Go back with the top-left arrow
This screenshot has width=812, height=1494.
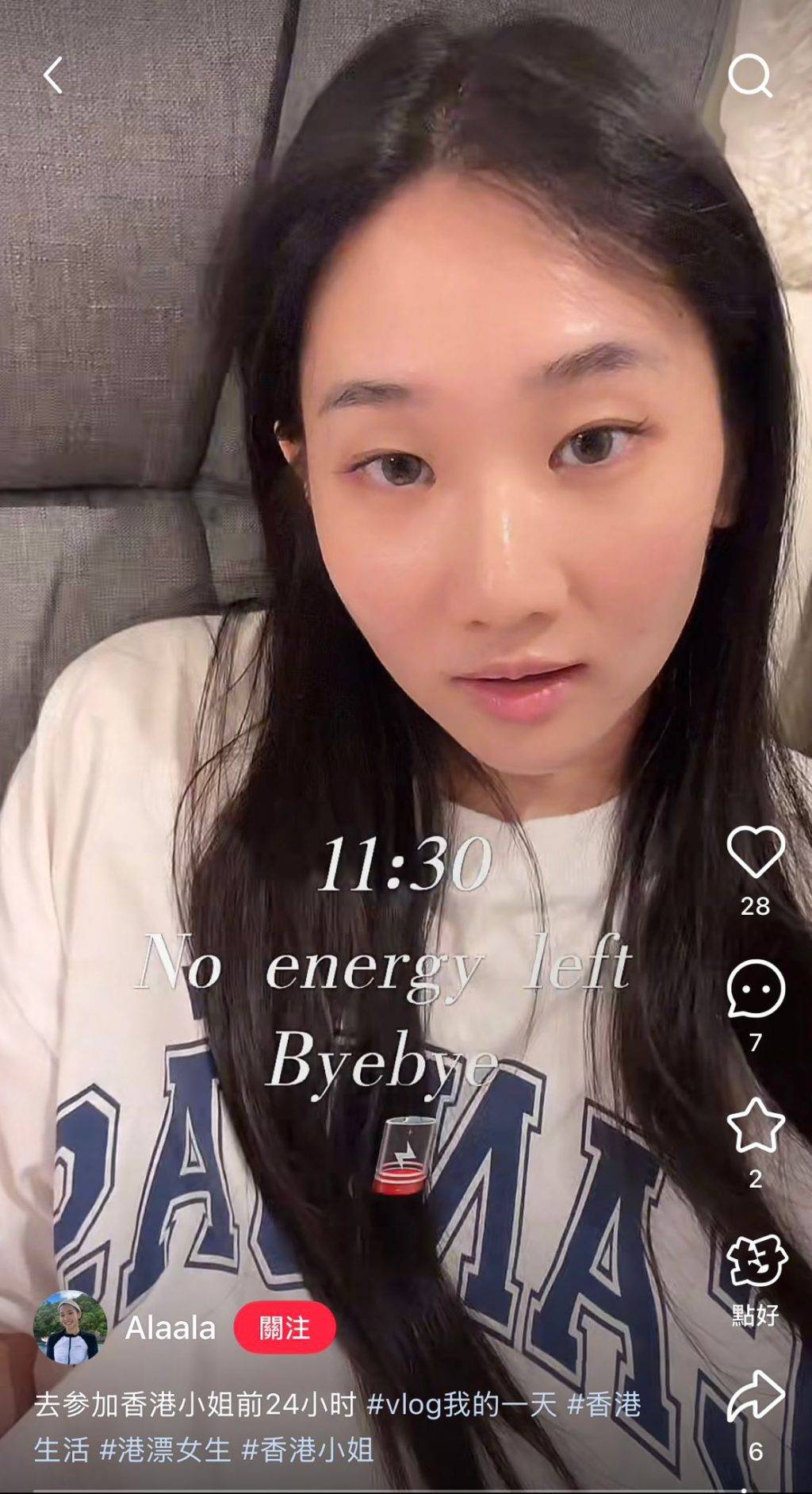[x=53, y=76]
